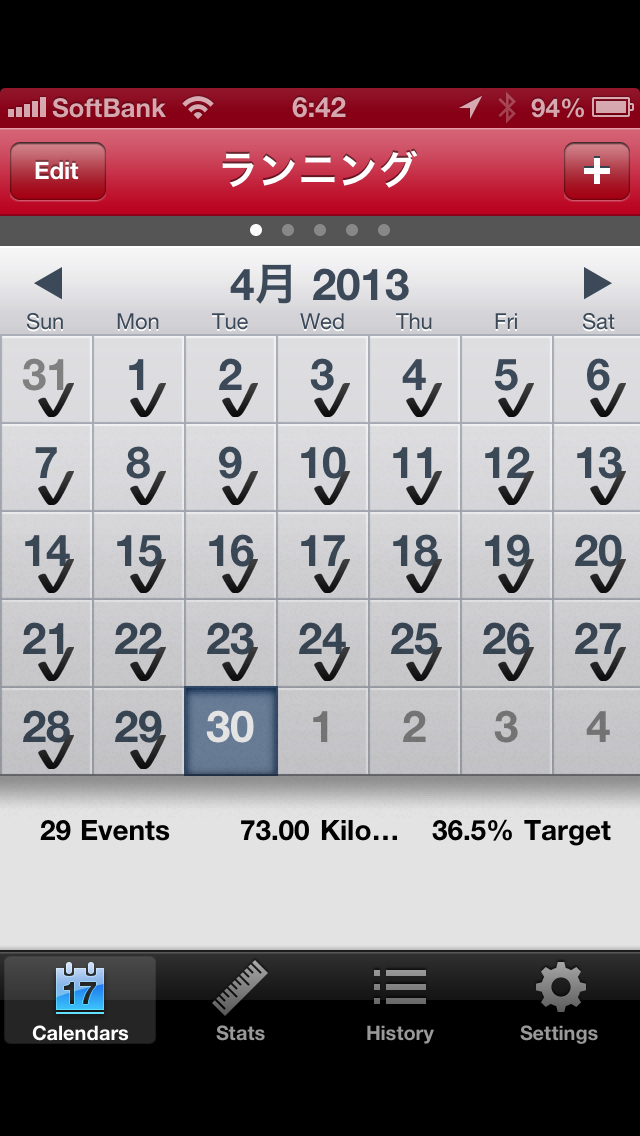Tap the day cell for April 10

(x=322, y=467)
